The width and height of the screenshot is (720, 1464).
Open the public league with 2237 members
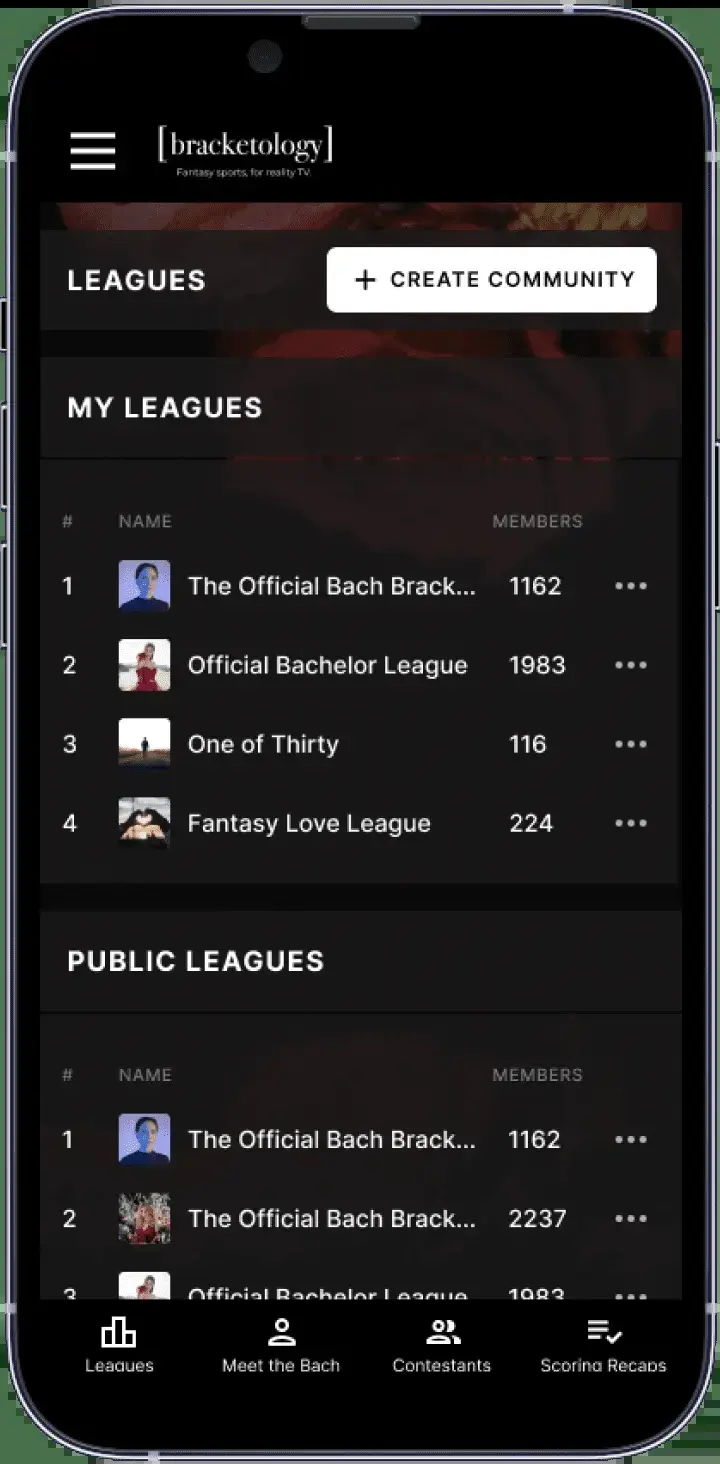(331, 1218)
